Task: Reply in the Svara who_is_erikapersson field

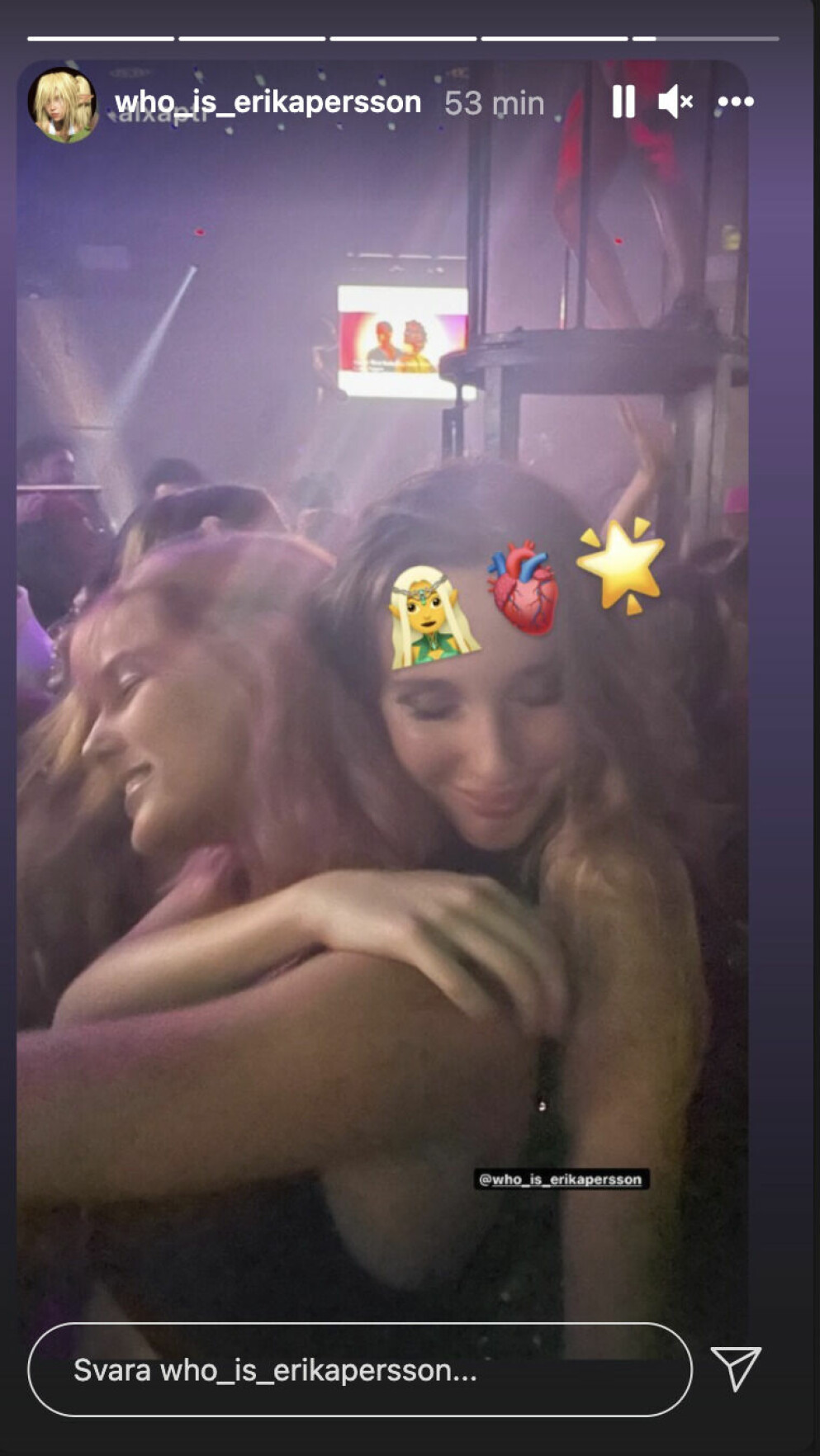Action: tap(359, 1371)
